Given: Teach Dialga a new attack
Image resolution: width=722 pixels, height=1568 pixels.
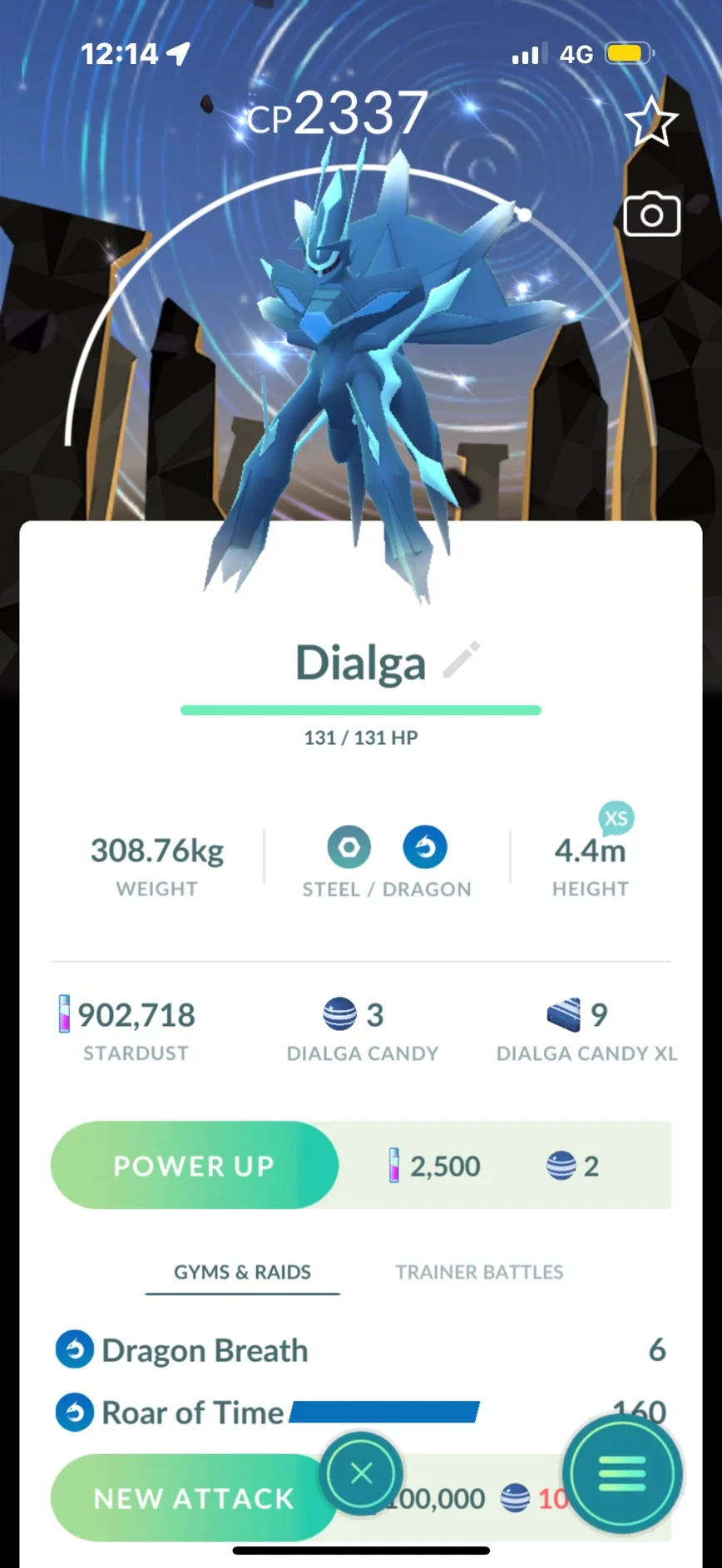Looking at the screenshot, I should [193, 1497].
